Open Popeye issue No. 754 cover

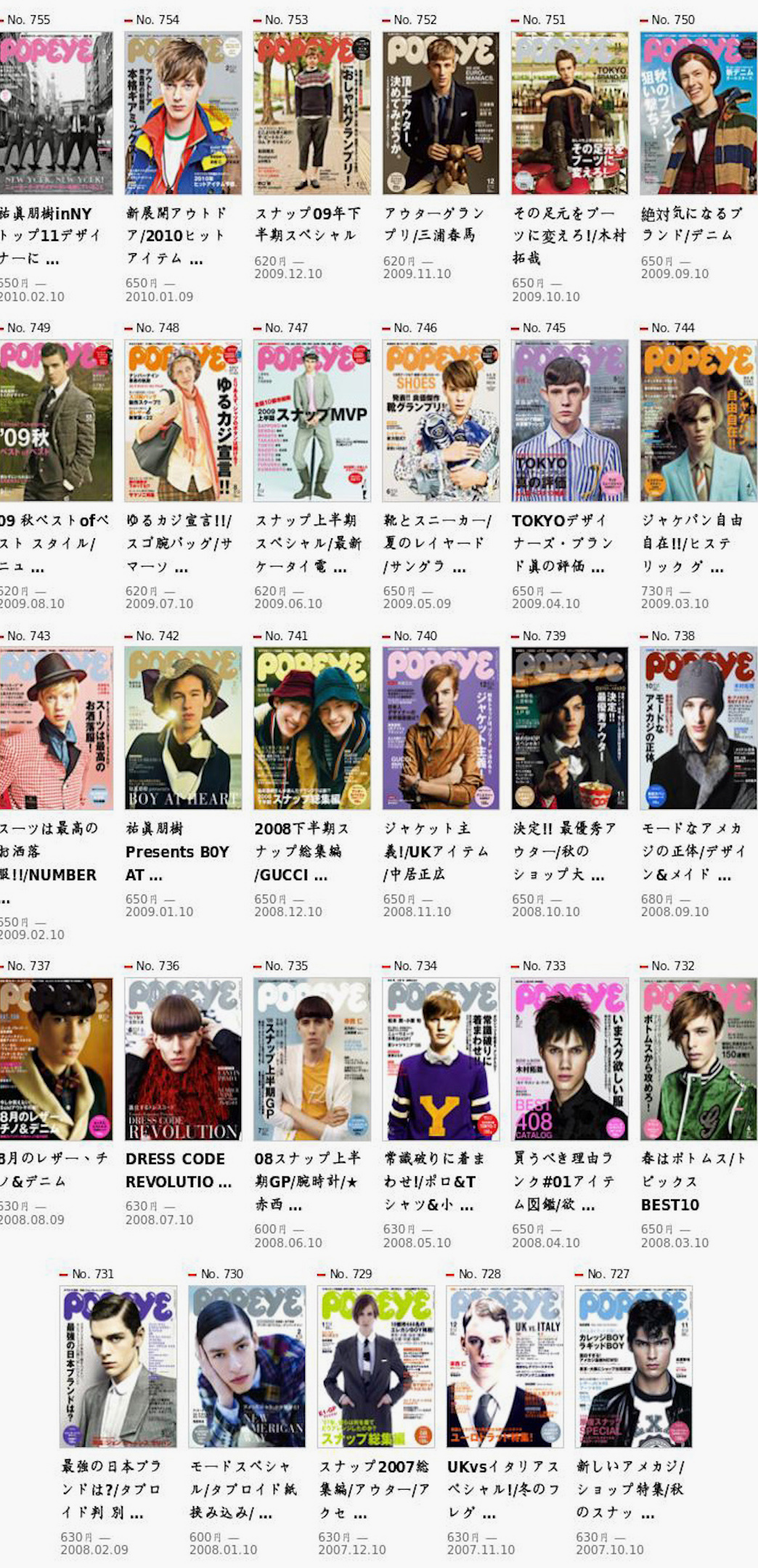(183, 112)
